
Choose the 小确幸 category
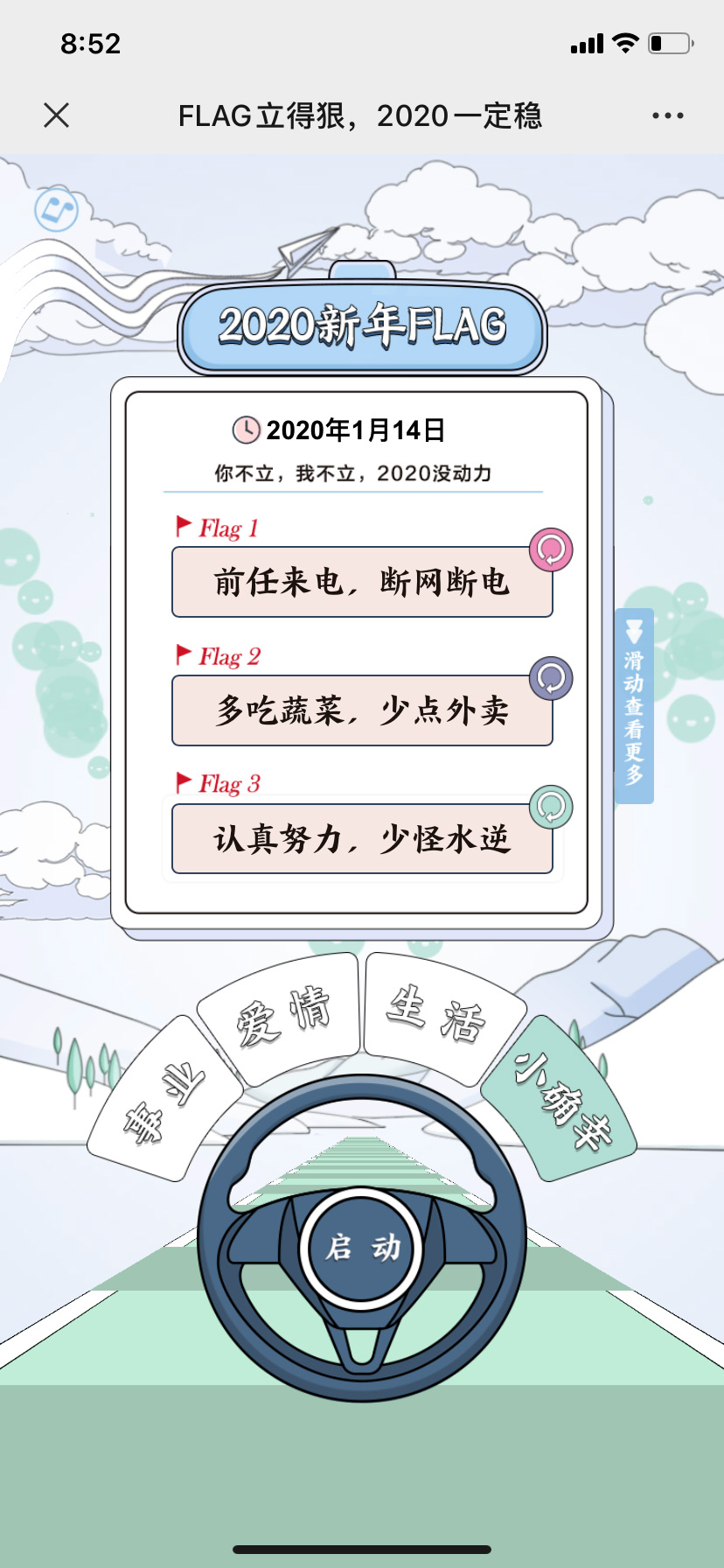[560, 1099]
